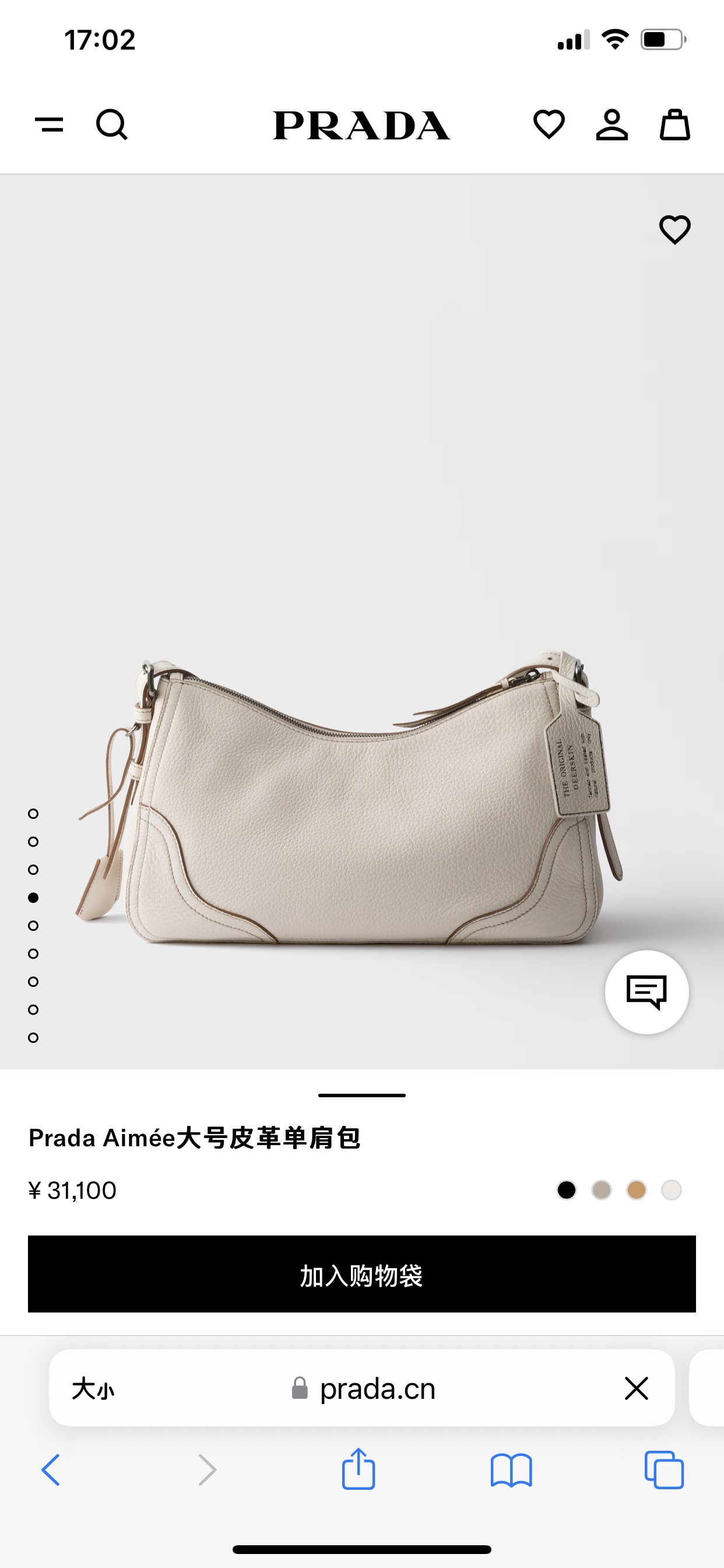Show open tabs in Safari
724x1568 pixels.
pyautogui.click(x=664, y=1470)
